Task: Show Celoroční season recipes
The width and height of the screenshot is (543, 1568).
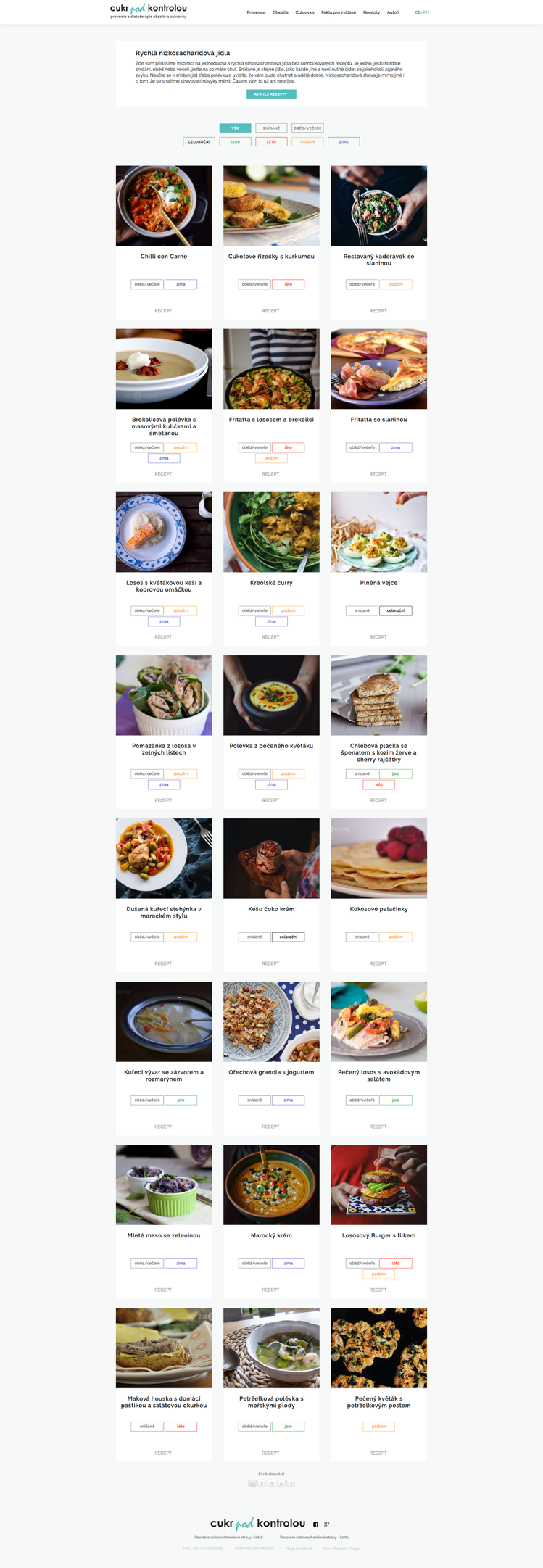Action: [199, 142]
